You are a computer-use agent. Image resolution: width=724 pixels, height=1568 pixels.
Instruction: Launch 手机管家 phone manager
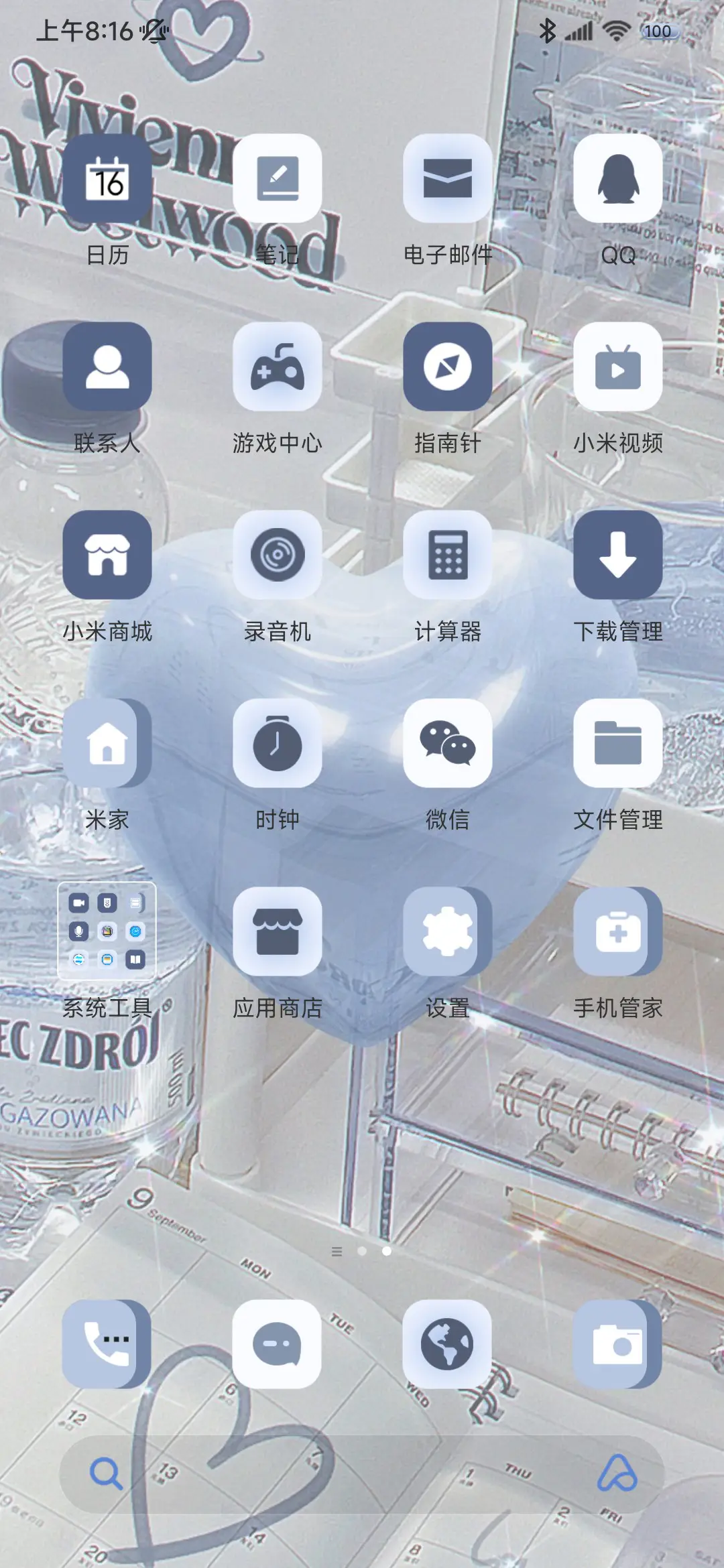point(618,931)
